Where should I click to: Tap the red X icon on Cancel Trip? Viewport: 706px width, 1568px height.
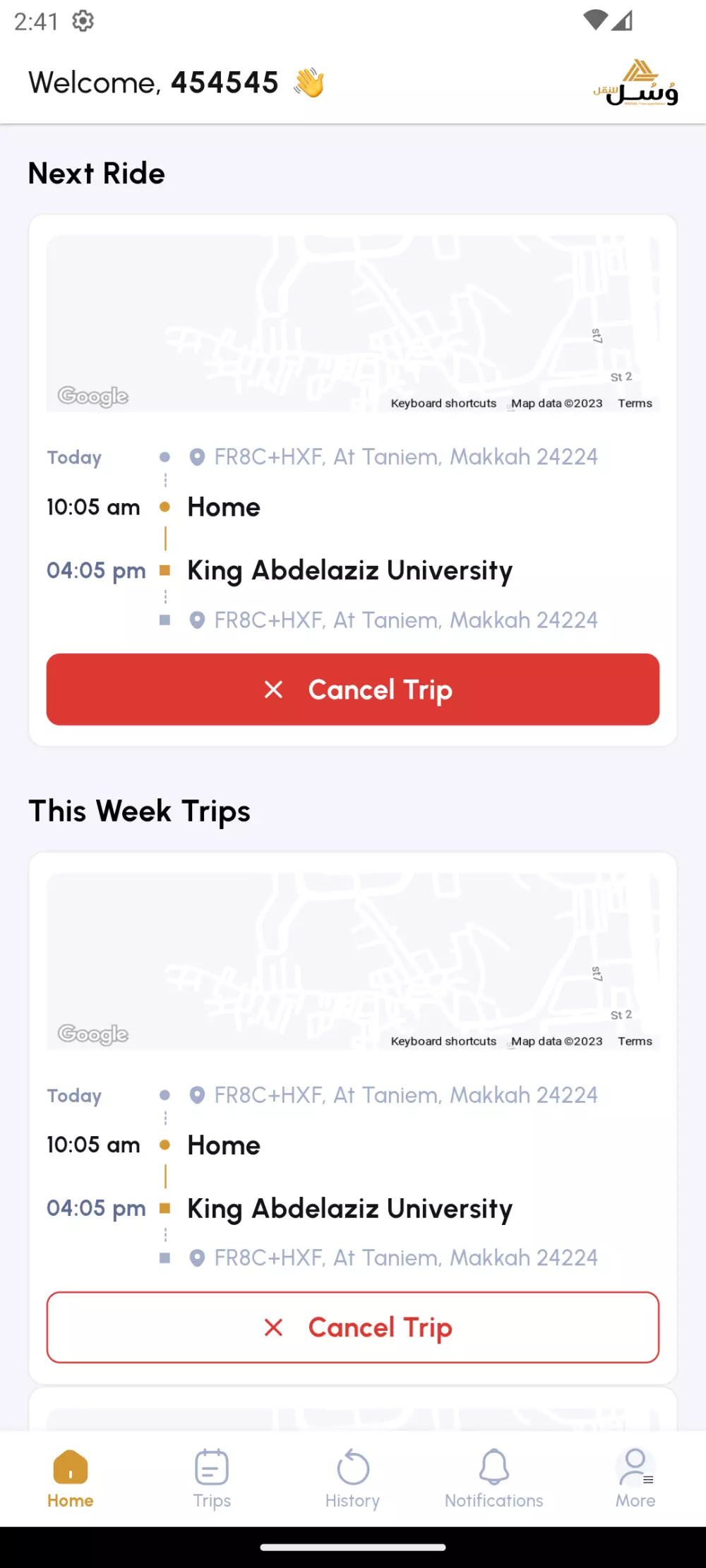(x=274, y=689)
